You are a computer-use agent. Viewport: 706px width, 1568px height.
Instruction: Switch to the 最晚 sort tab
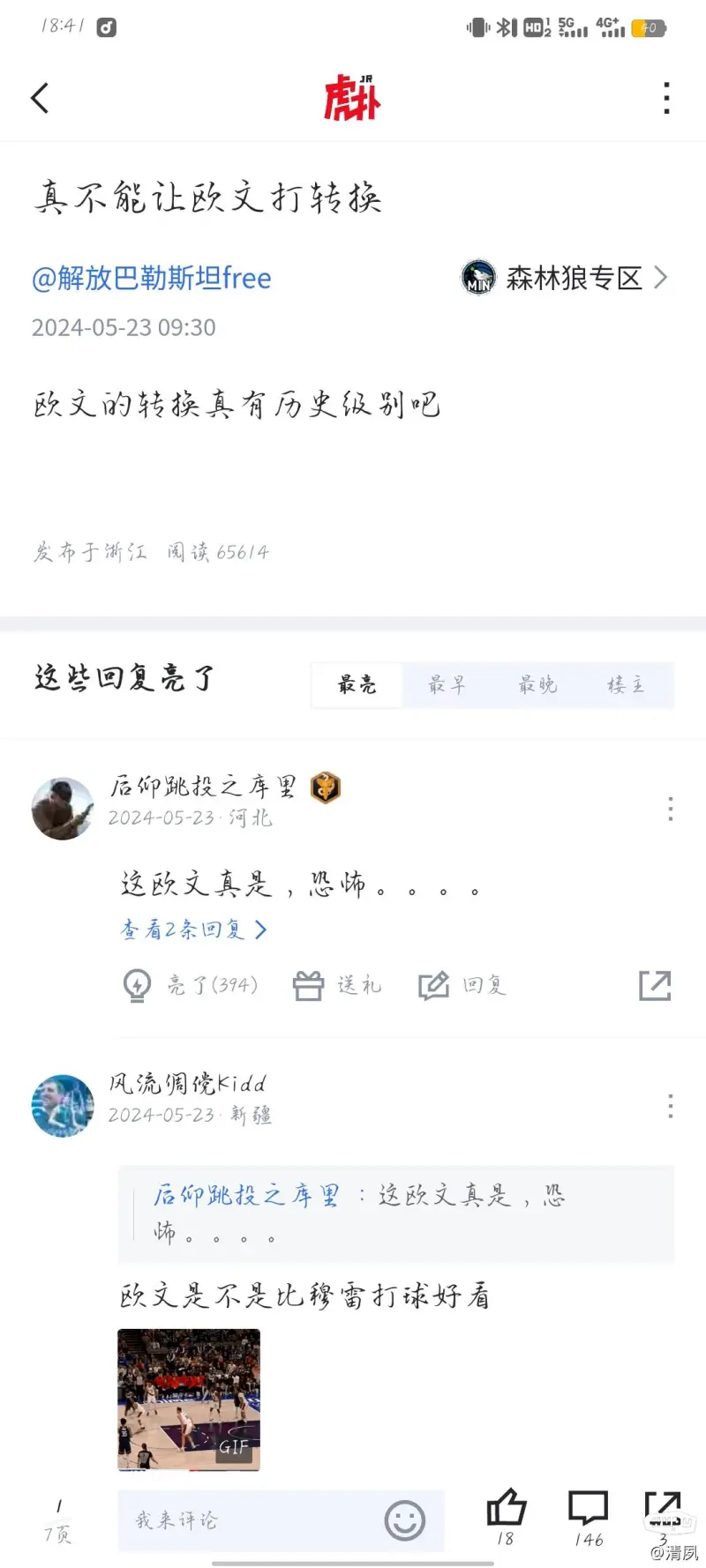[537, 685]
